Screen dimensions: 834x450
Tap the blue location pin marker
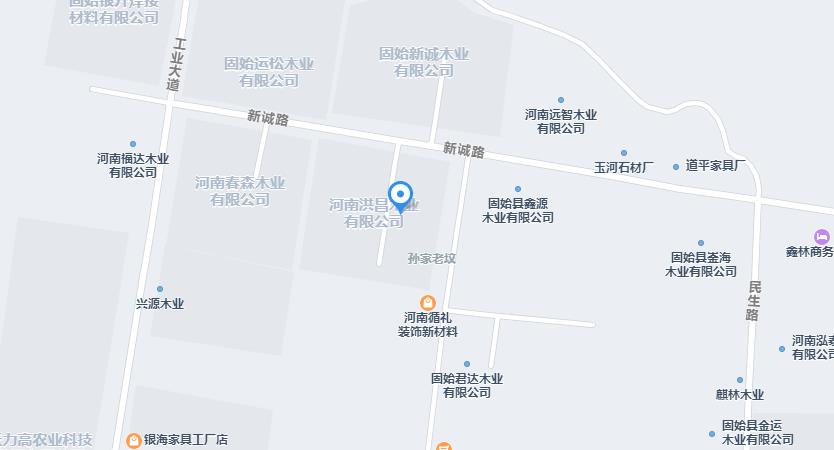tap(401, 196)
